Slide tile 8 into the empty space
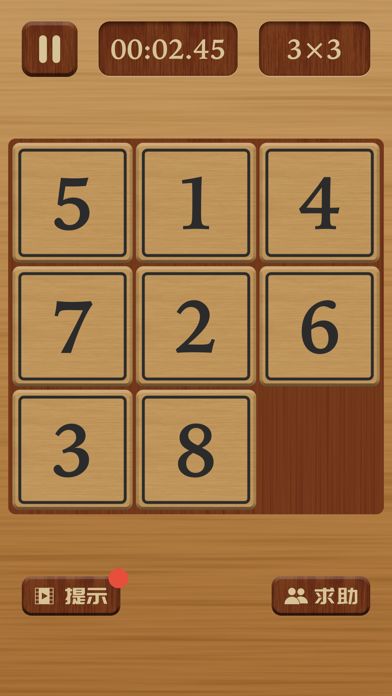This screenshot has height=696, width=392. coord(196,449)
